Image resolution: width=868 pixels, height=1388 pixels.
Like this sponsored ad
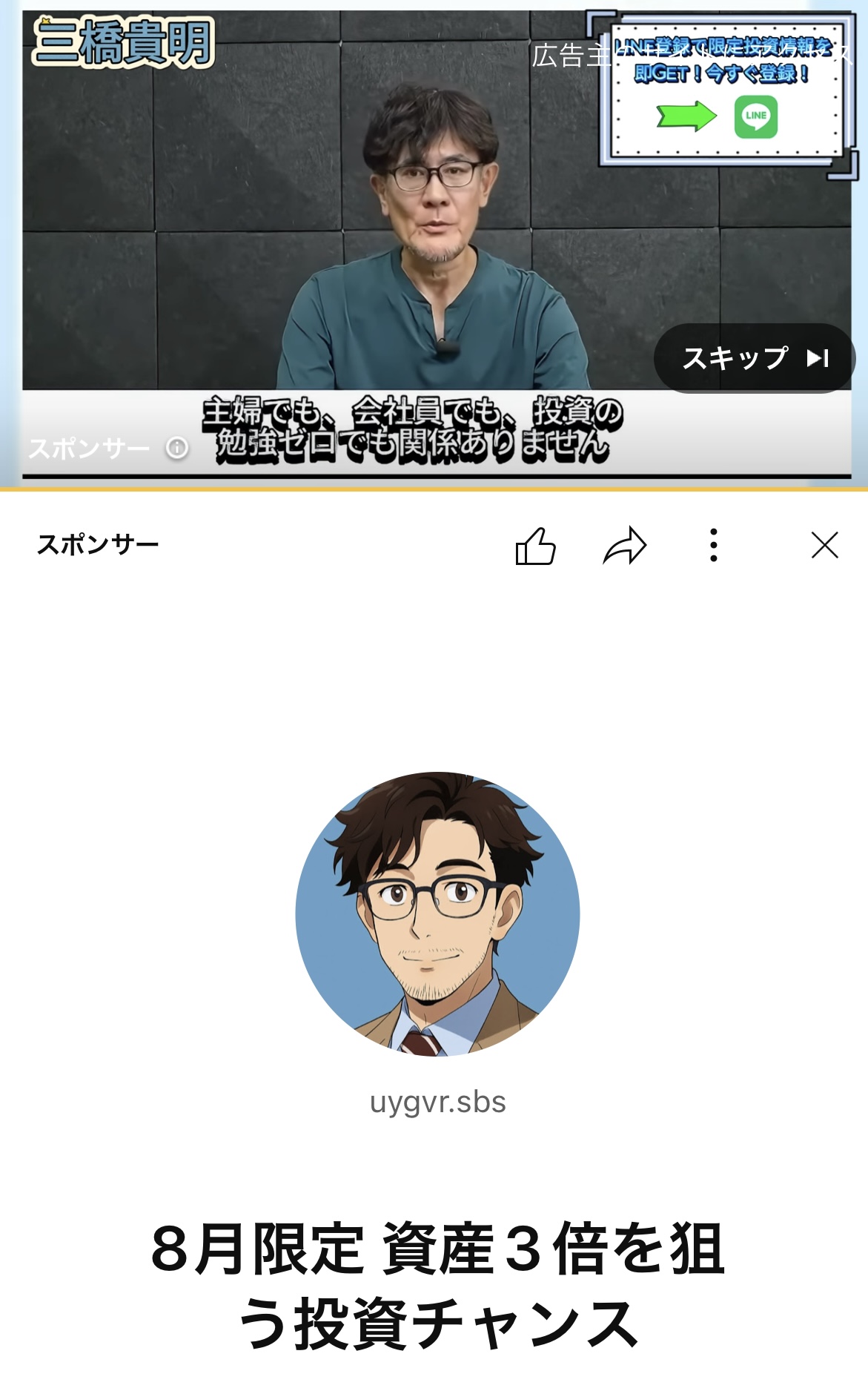pos(535,546)
